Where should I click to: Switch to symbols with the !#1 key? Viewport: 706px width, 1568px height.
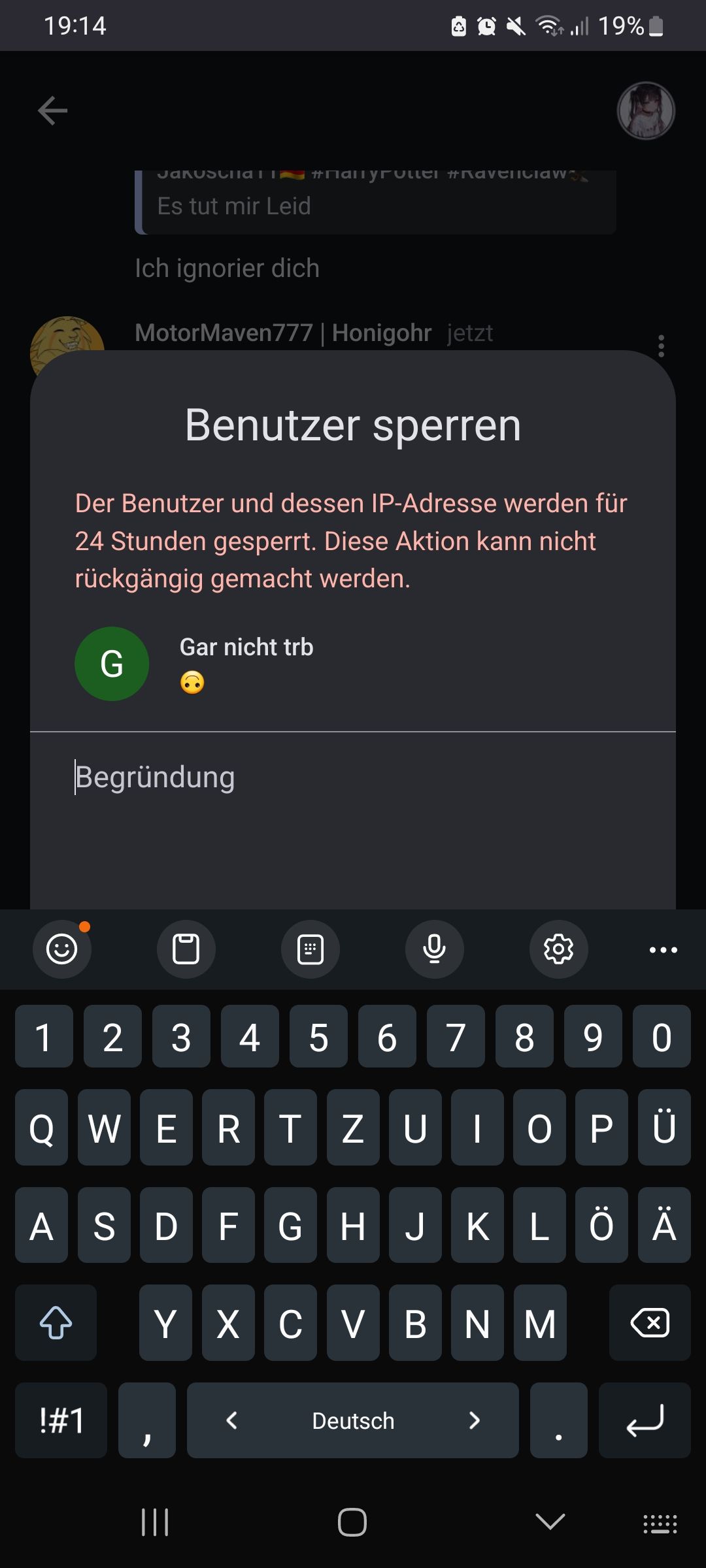click(x=61, y=1420)
